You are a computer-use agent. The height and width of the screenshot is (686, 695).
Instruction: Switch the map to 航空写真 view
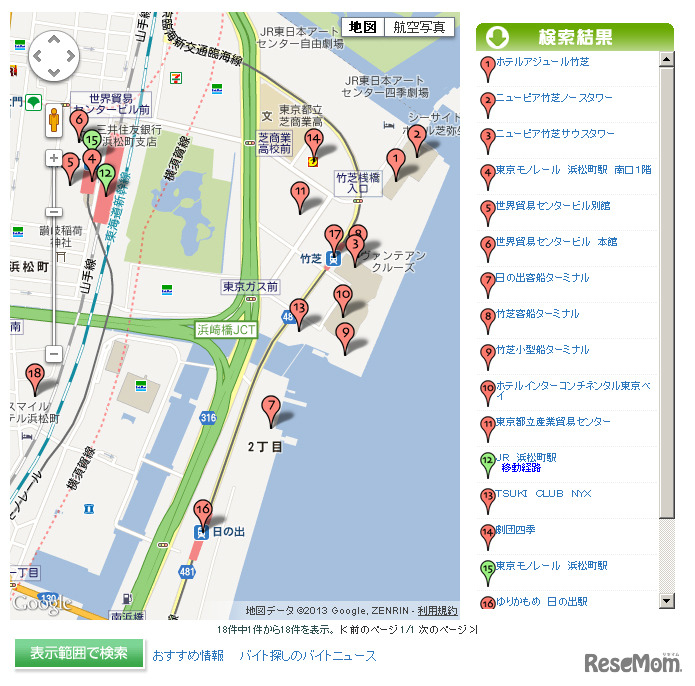point(419,27)
